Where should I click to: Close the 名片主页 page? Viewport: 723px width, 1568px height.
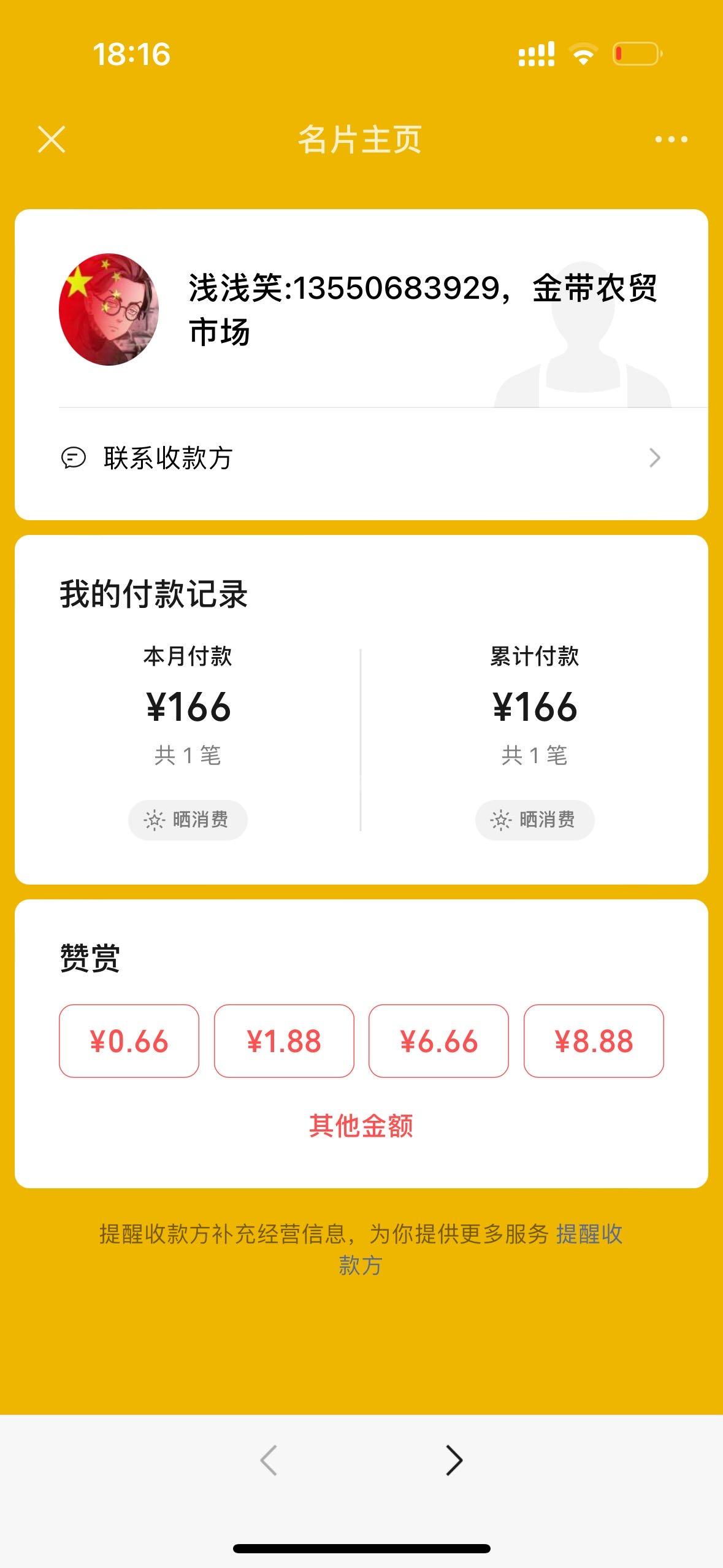[x=52, y=139]
